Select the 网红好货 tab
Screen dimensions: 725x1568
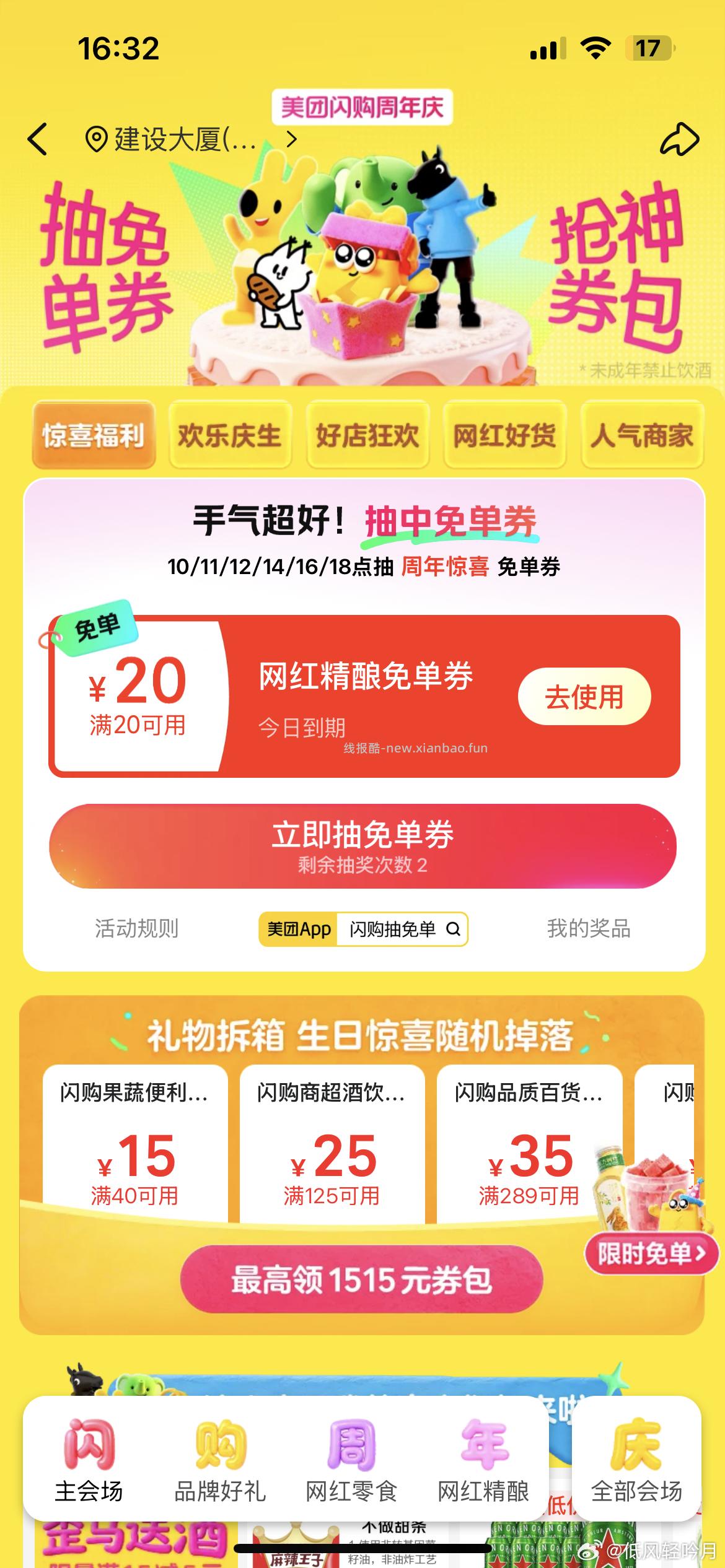506,435
